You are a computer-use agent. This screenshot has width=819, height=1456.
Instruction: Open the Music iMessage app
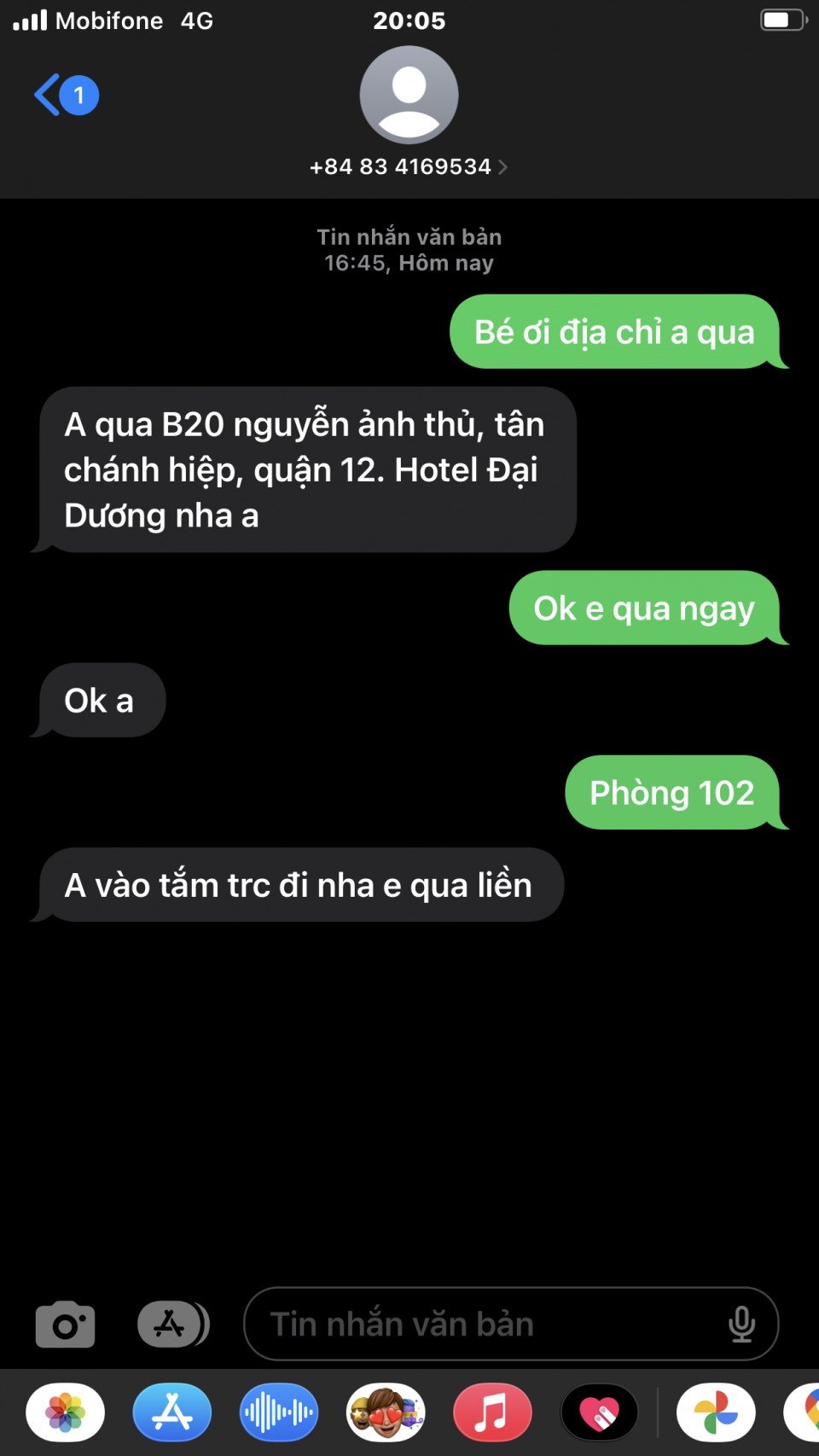492,1412
